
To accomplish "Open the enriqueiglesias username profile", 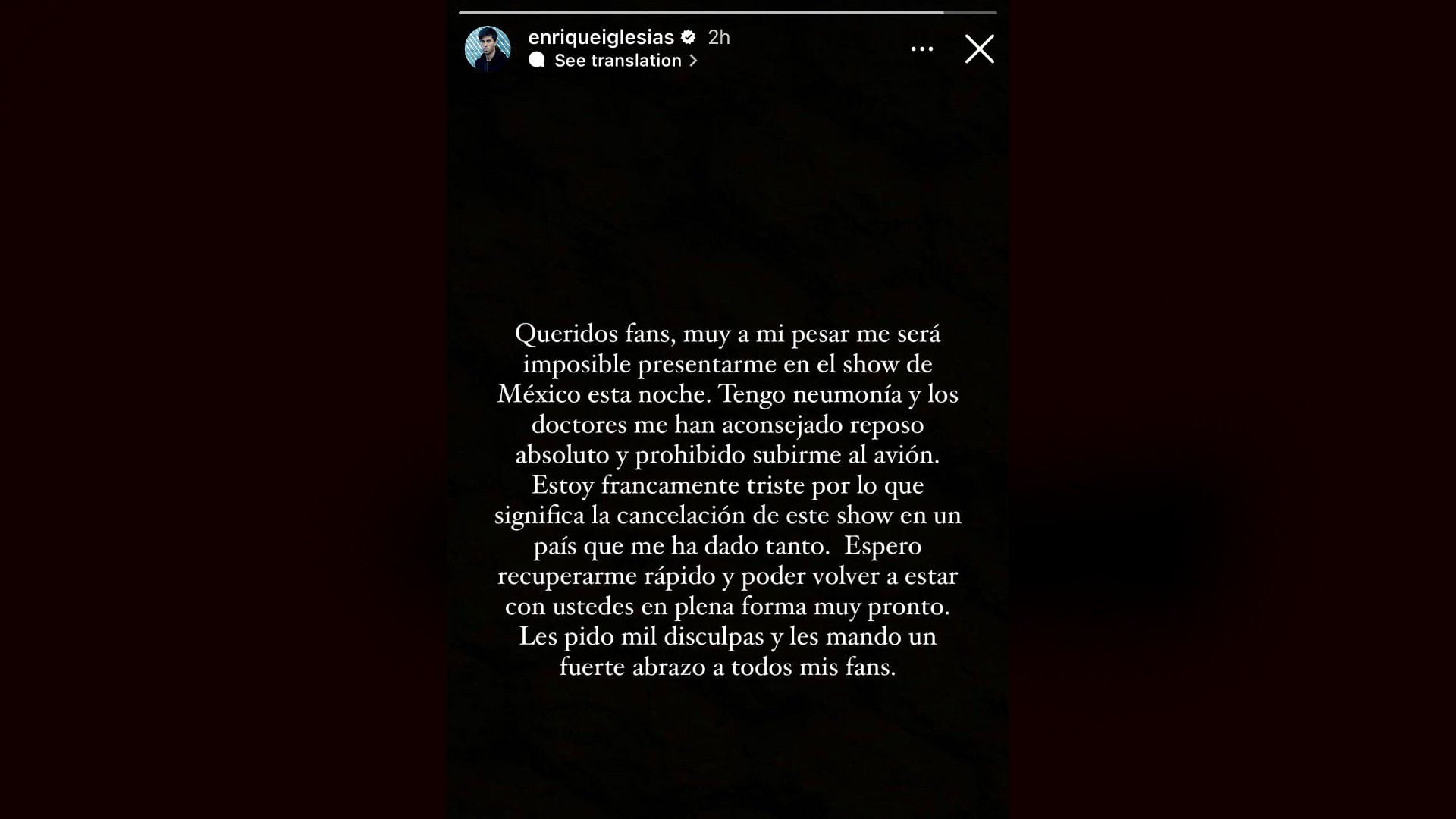I will coord(601,37).
